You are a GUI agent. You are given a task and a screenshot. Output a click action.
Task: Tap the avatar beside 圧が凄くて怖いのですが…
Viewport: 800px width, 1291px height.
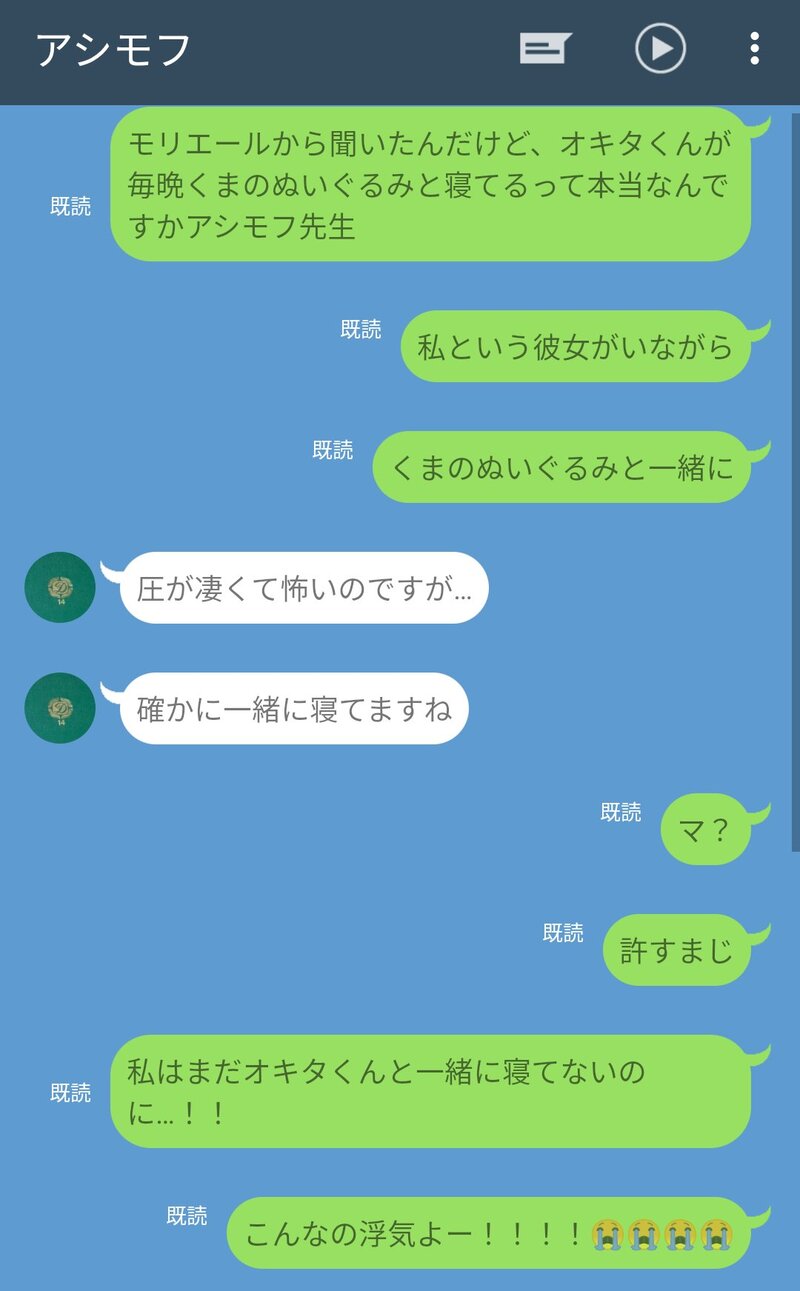point(60,587)
